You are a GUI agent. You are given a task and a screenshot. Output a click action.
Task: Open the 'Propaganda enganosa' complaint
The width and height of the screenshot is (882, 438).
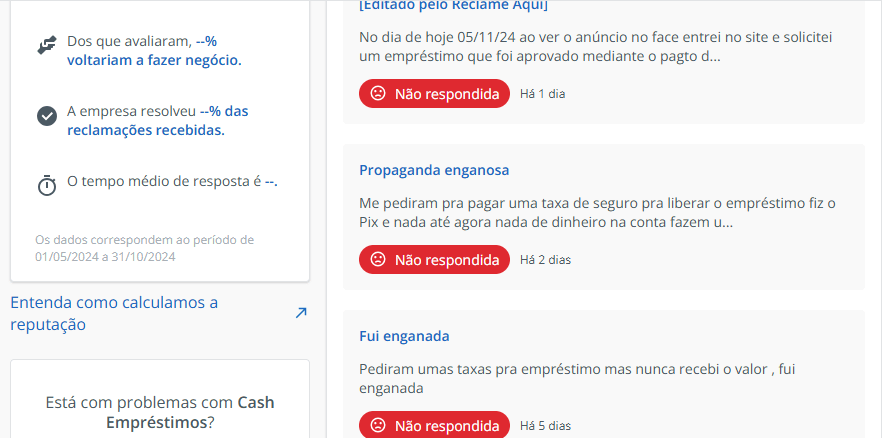433,170
